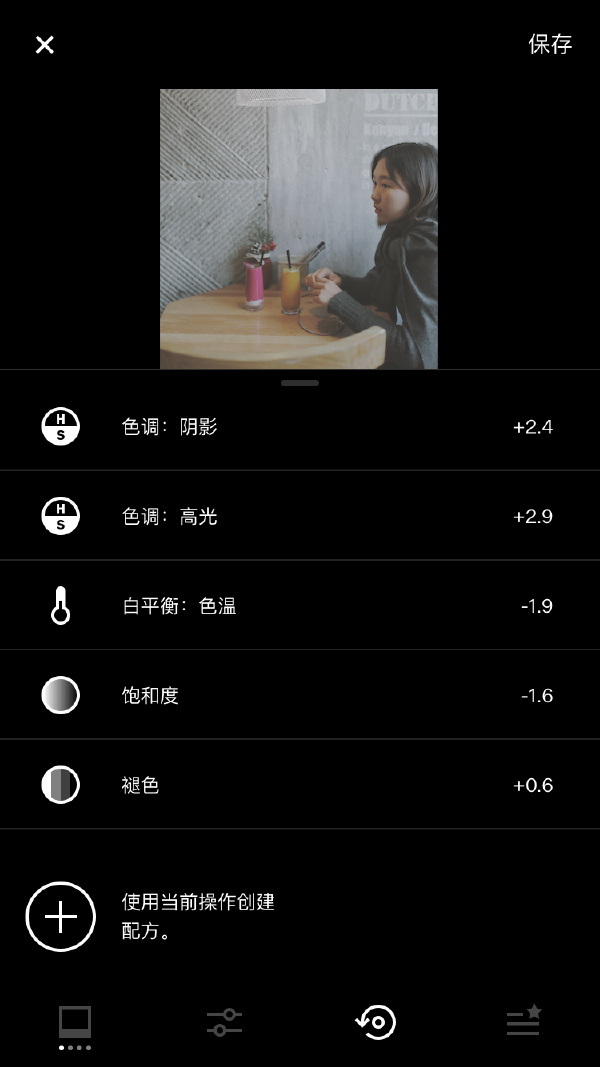The height and width of the screenshot is (1067, 600).
Task: Create a recipe with the plus button
Action: (61, 916)
